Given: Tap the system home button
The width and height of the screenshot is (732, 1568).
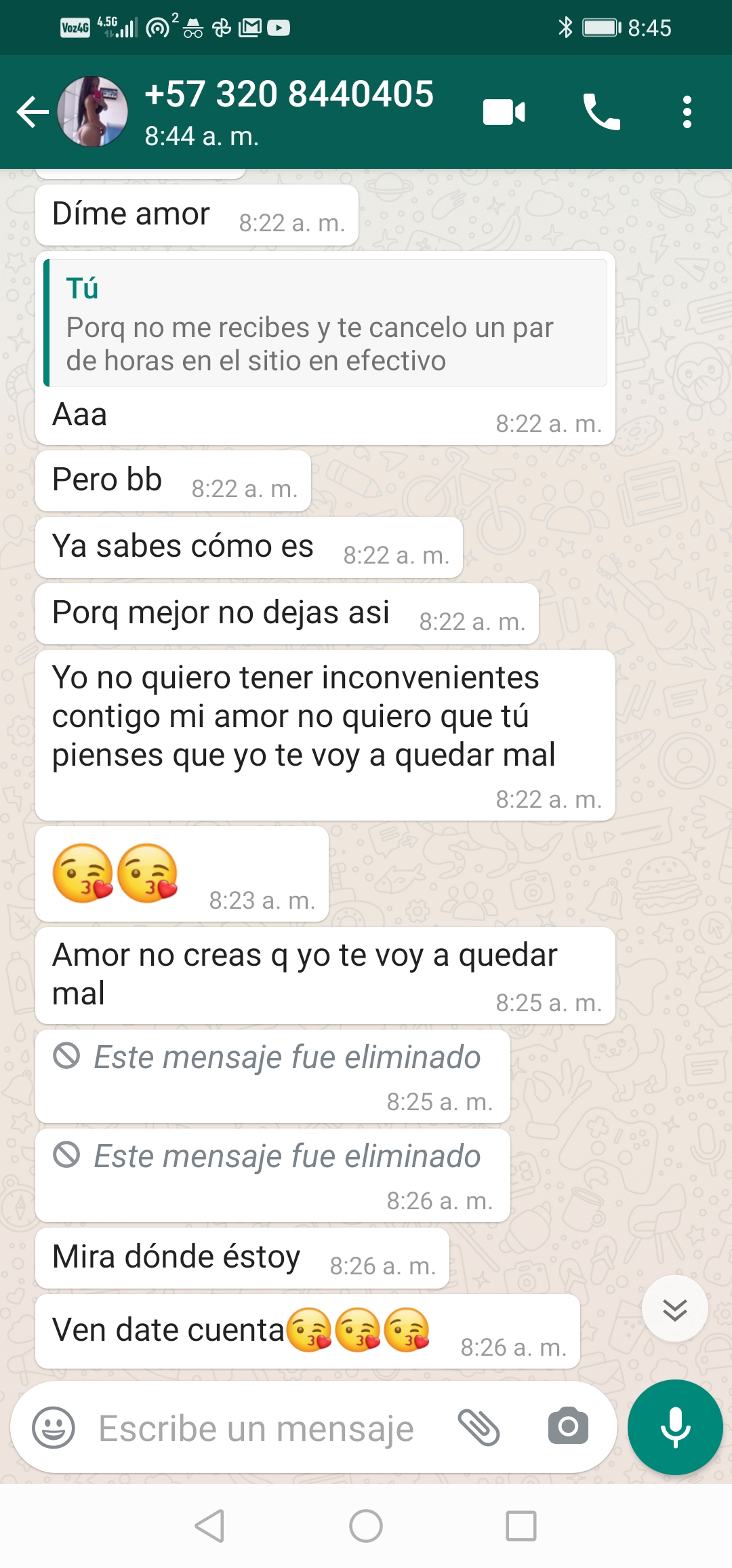Looking at the screenshot, I should pos(366,1526).
